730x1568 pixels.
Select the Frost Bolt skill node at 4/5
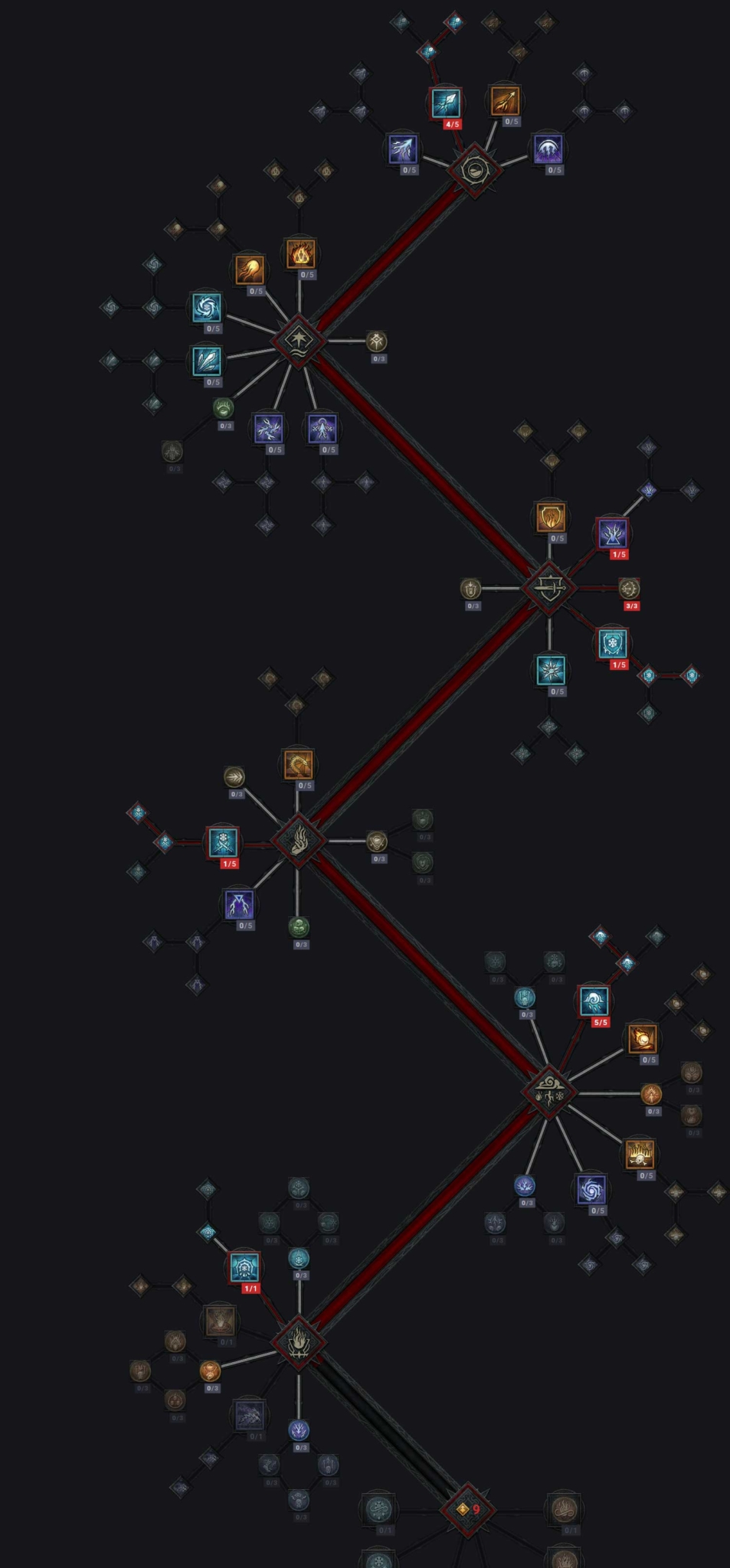pyautogui.click(x=446, y=103)
